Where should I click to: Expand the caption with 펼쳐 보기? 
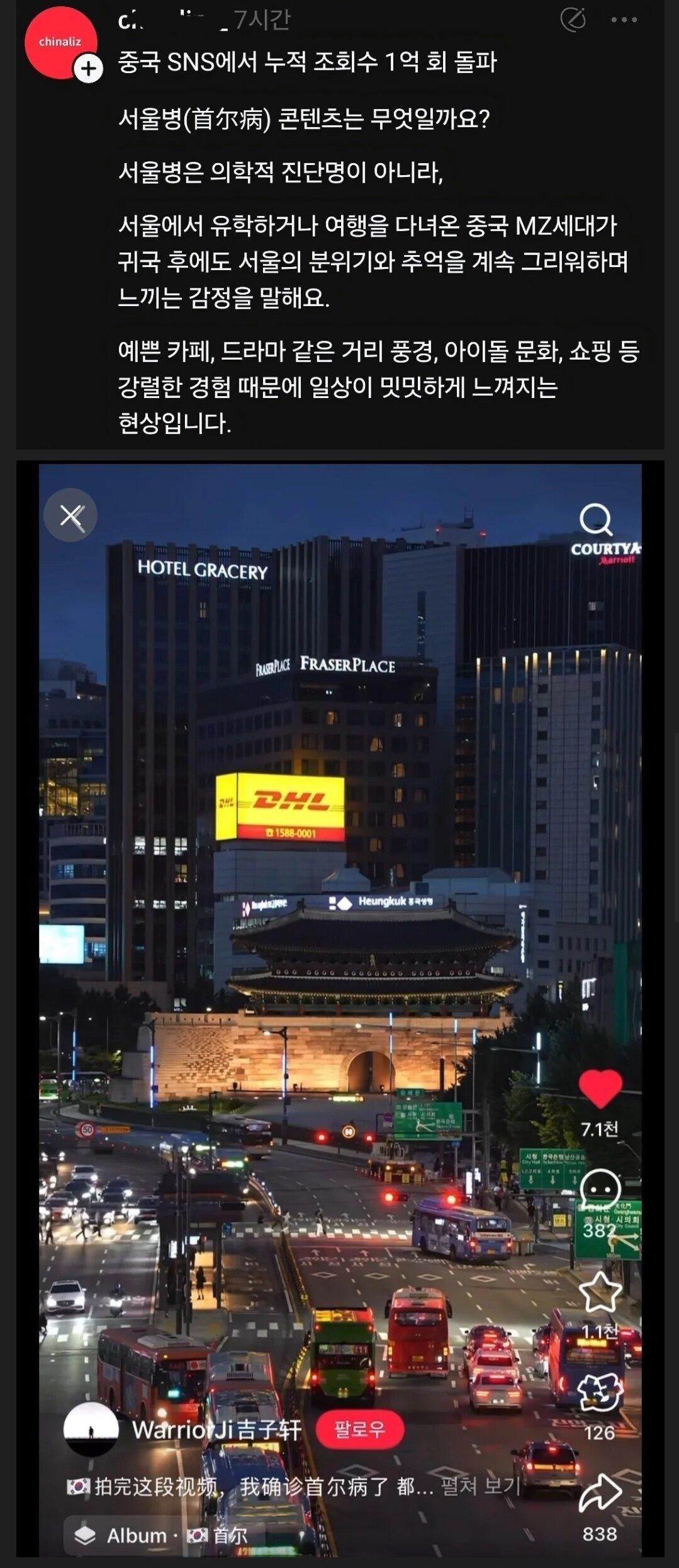pyautogui.click(x=480, y=1487)
